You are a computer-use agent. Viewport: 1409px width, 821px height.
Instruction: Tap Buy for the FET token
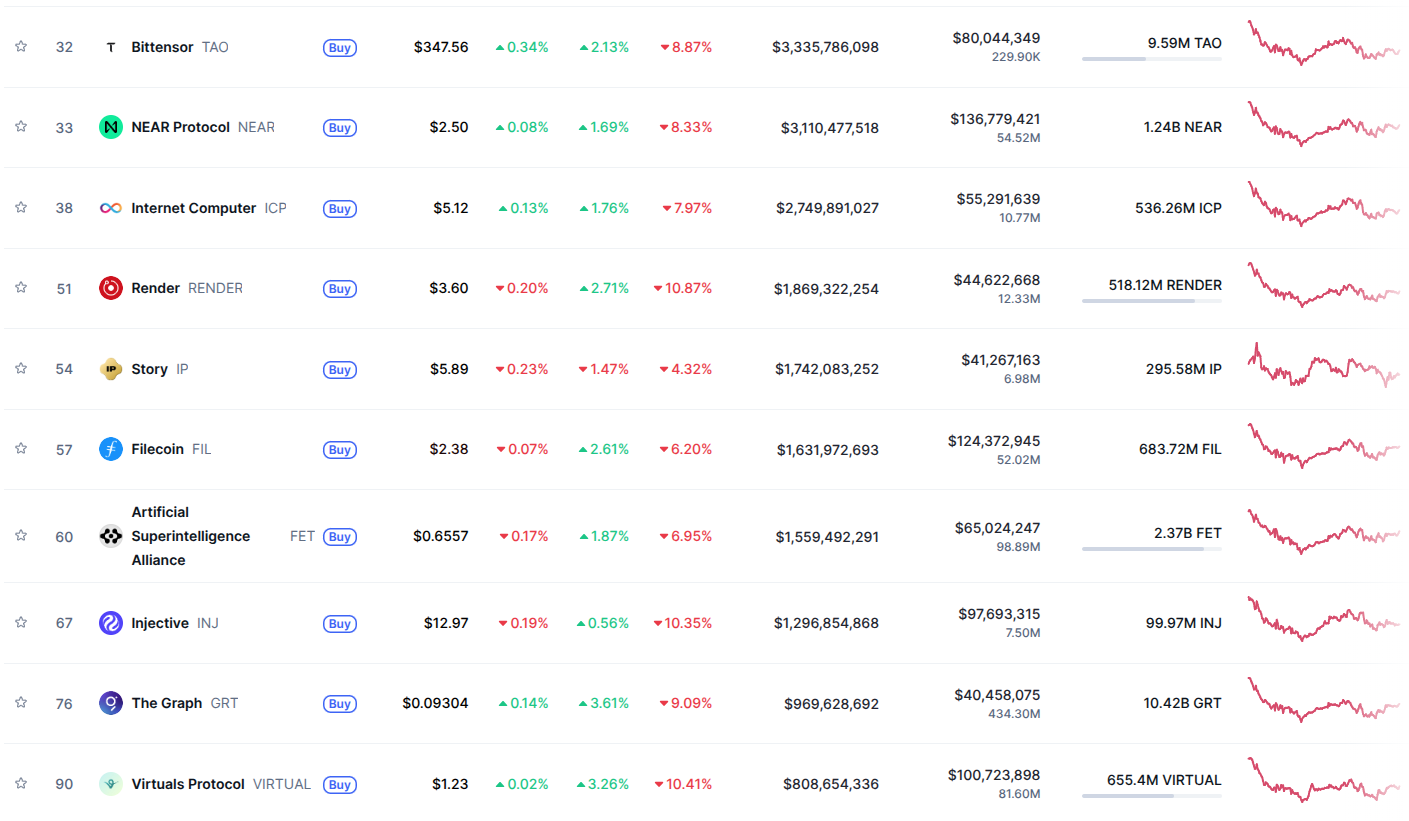coord(340,537)
